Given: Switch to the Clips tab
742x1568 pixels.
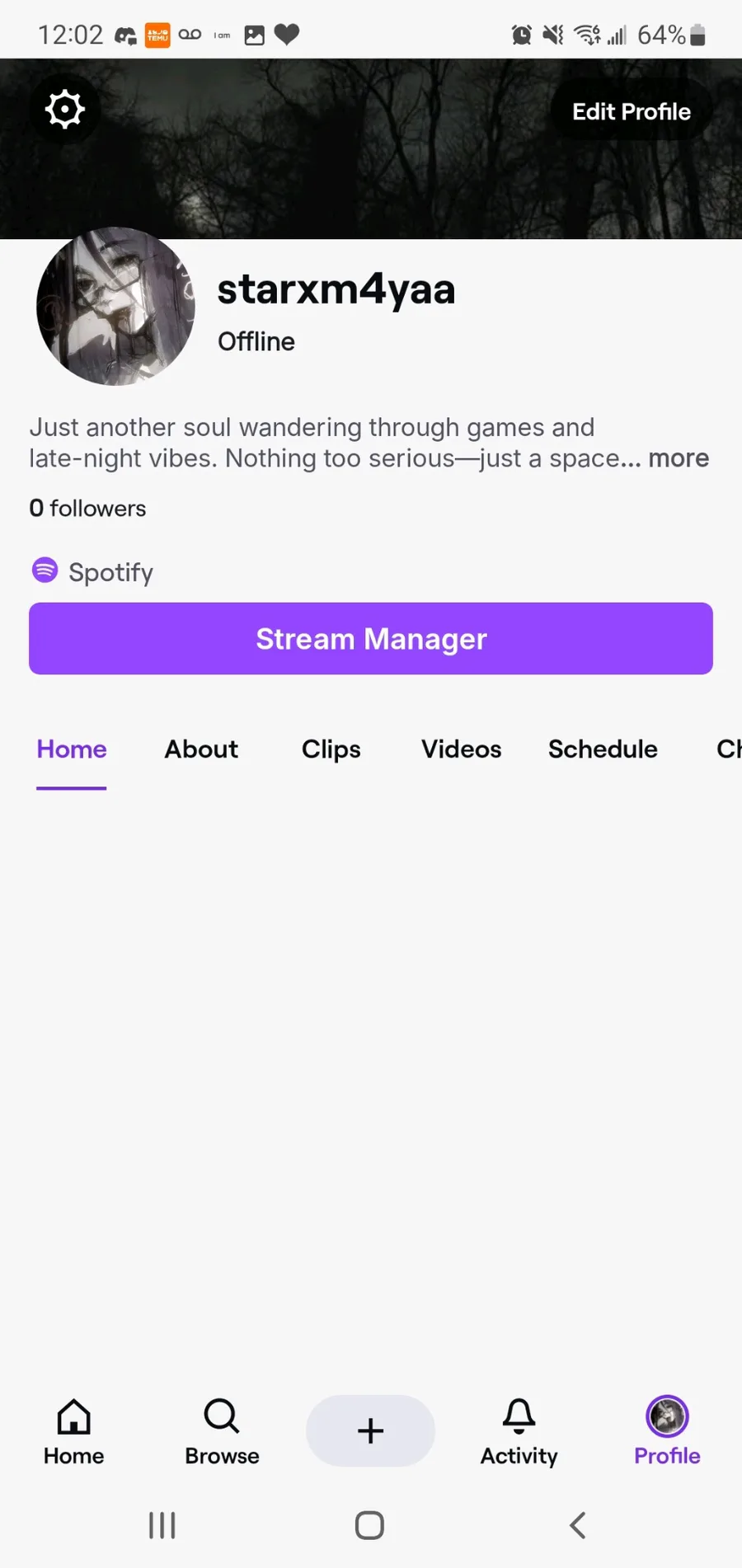Looking at the screenshot, I should (331, 749).
